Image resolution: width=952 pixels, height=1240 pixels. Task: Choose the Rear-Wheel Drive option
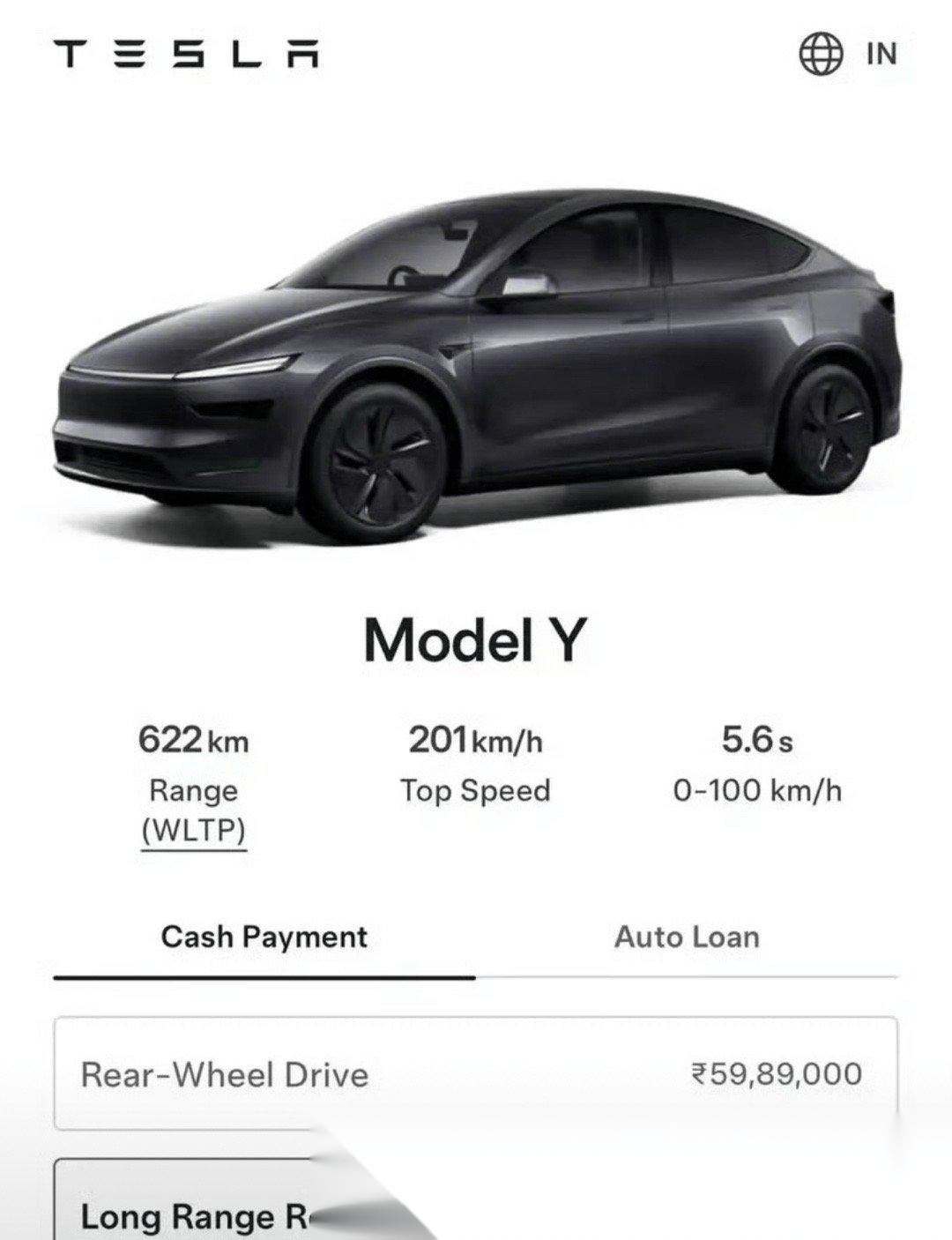point(476,1074)
